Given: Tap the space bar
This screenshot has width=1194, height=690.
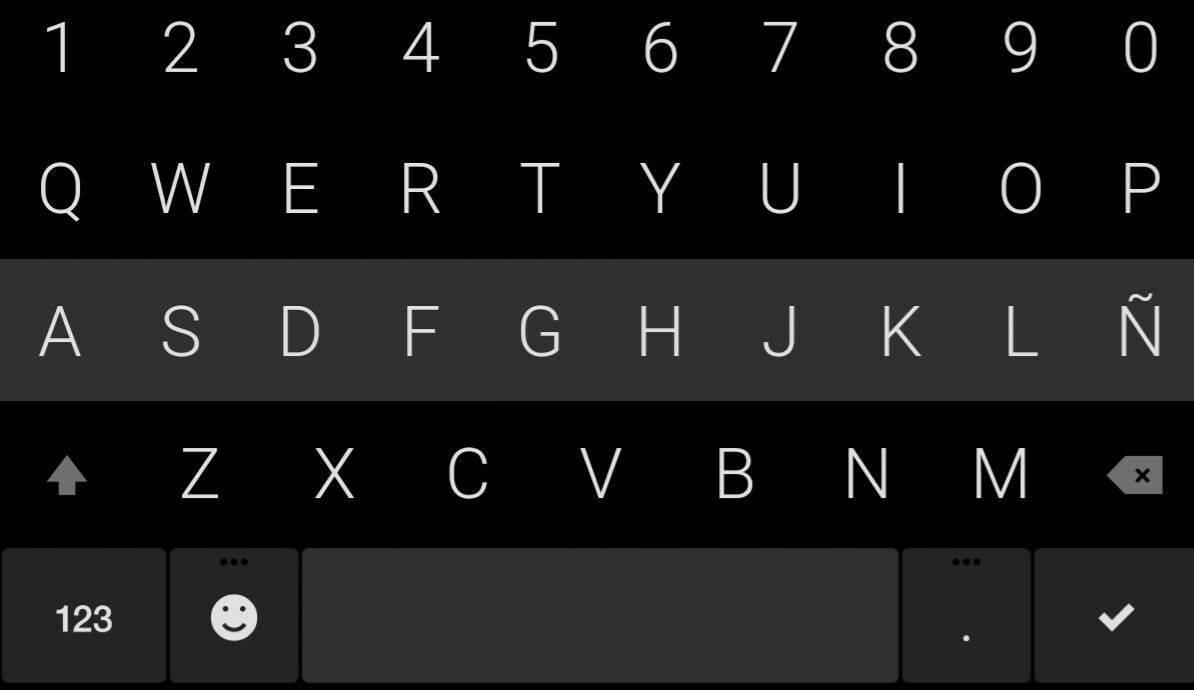Looking at the screenshot, I should pyautogui.click(x=600, y=616).
